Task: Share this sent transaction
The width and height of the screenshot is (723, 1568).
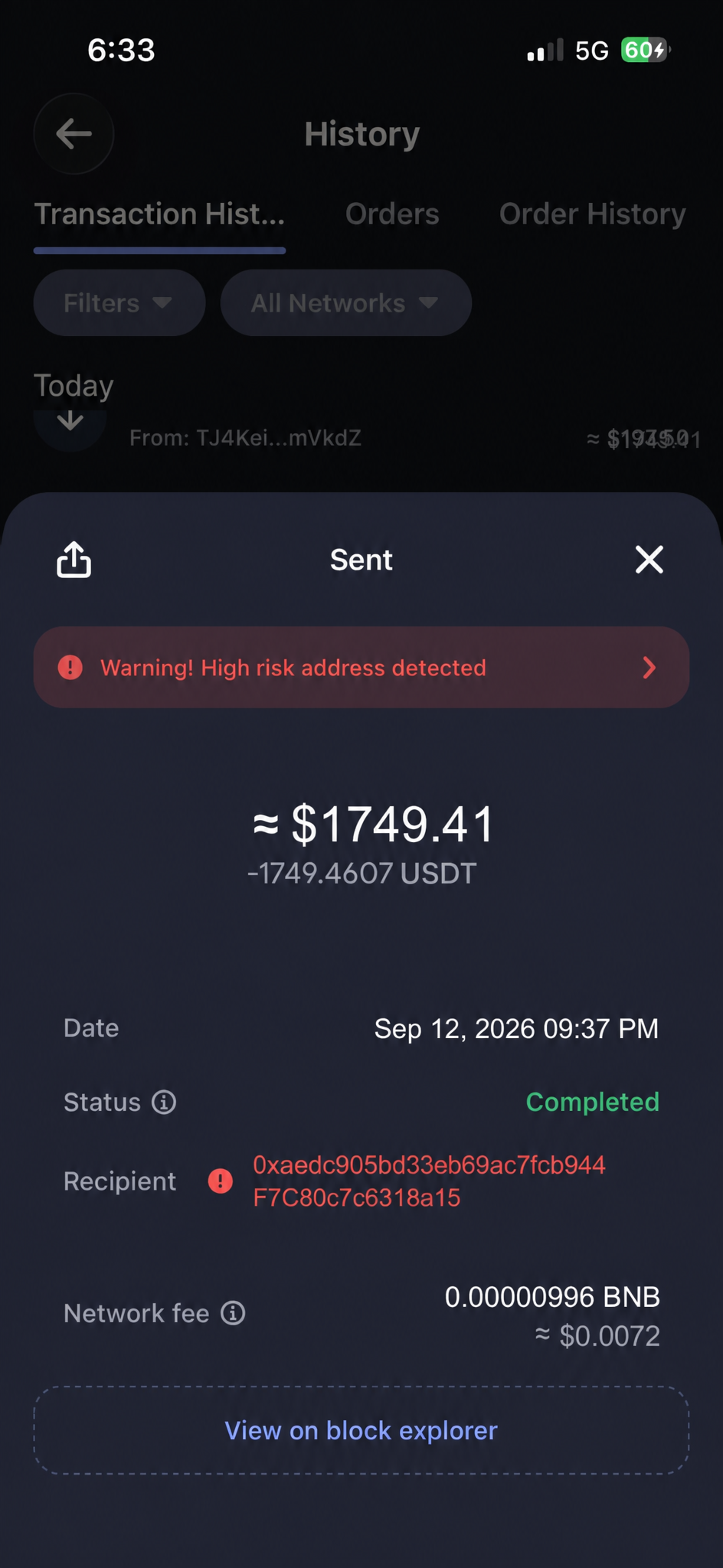Action: [74, 560]
